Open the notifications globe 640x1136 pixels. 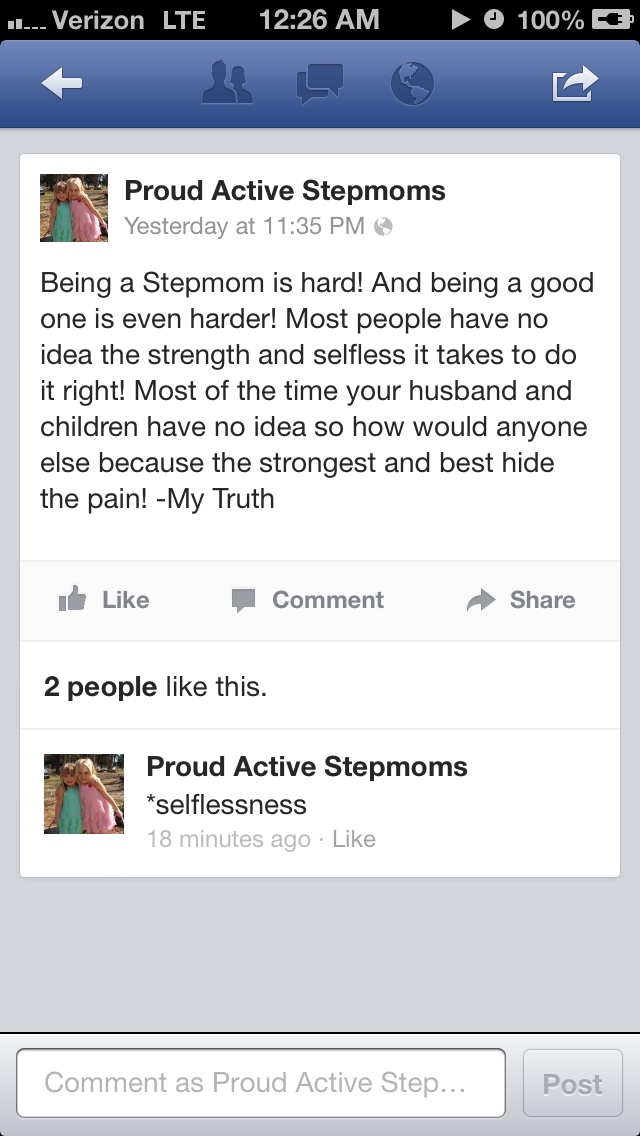(411, 83)
